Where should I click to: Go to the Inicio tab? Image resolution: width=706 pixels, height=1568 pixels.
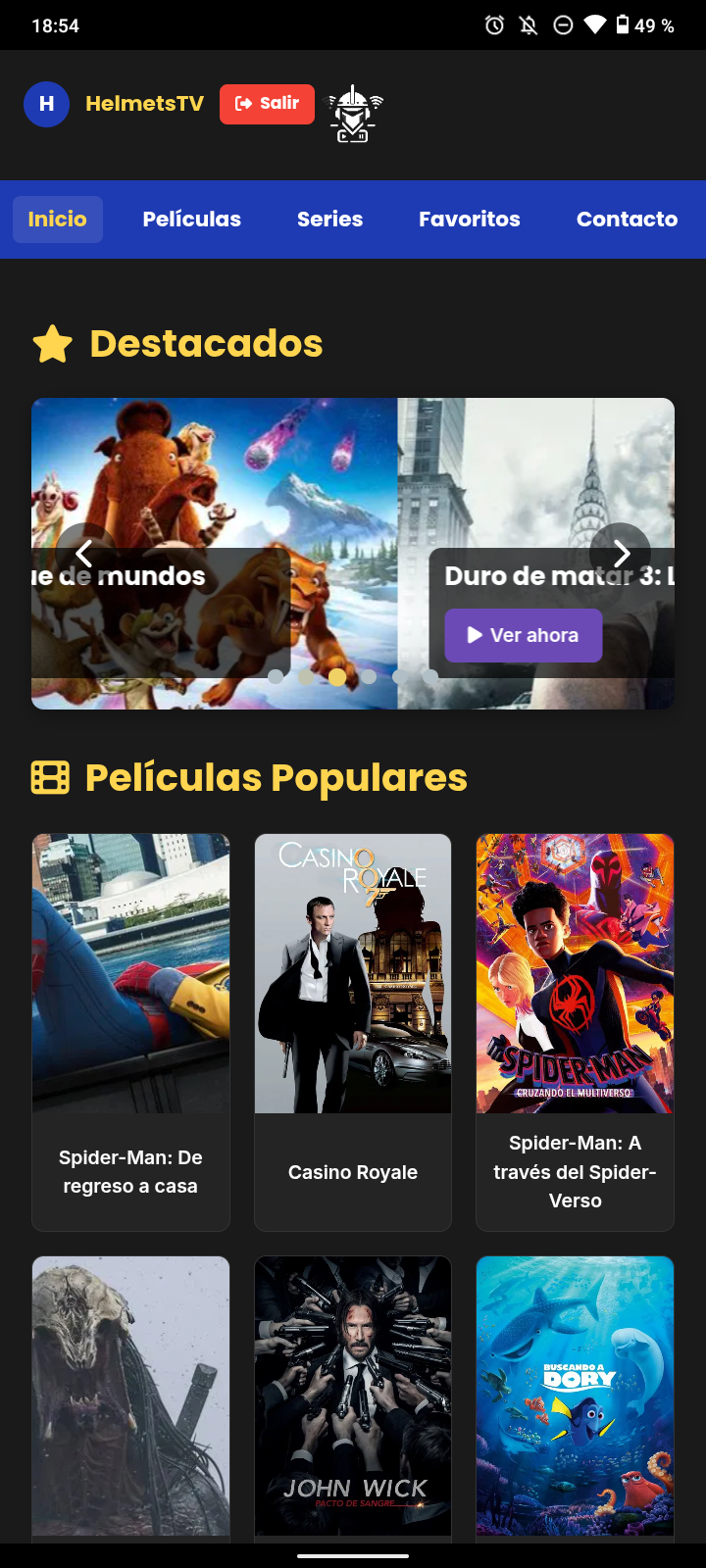pyautogui.click(x=57, y=219)
